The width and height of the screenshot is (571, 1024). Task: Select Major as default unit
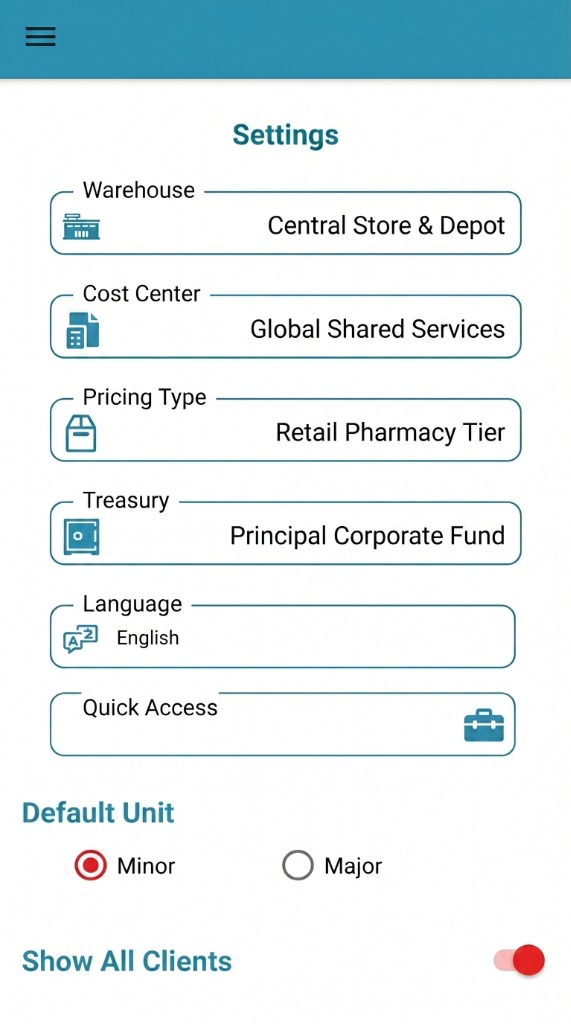pyautogui.click(x=298, y=865)
